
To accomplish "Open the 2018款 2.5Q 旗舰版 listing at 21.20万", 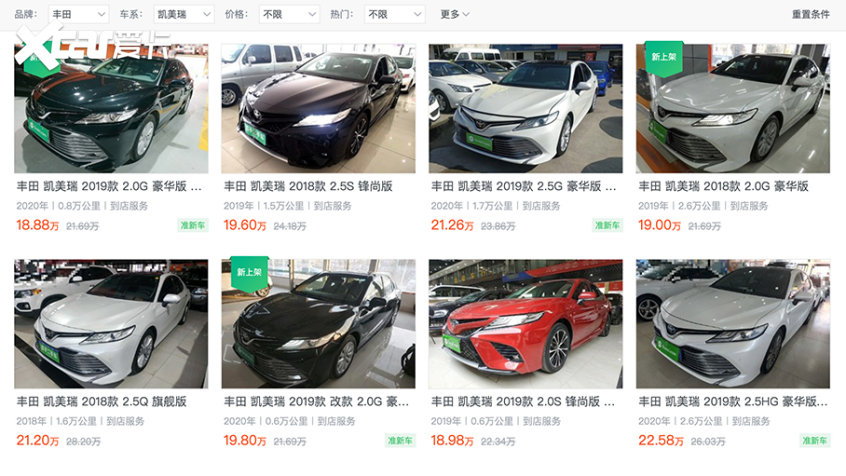I will click(111, 325).
